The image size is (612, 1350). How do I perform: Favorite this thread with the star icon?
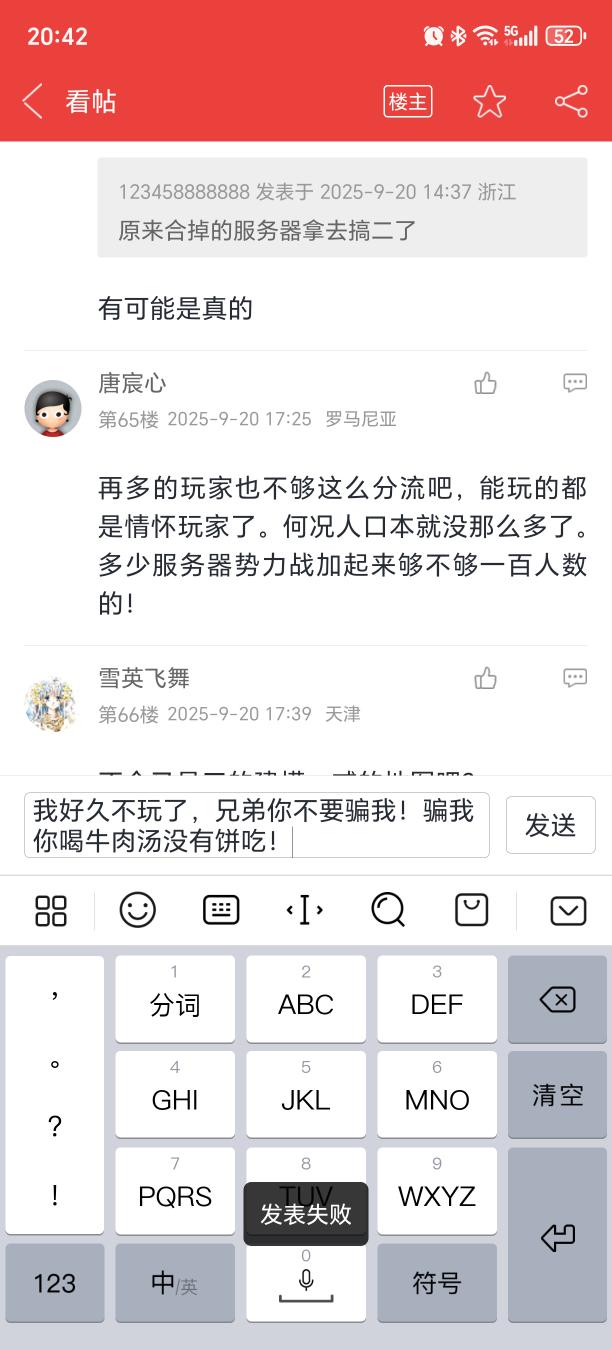click(x=489, y=101)
